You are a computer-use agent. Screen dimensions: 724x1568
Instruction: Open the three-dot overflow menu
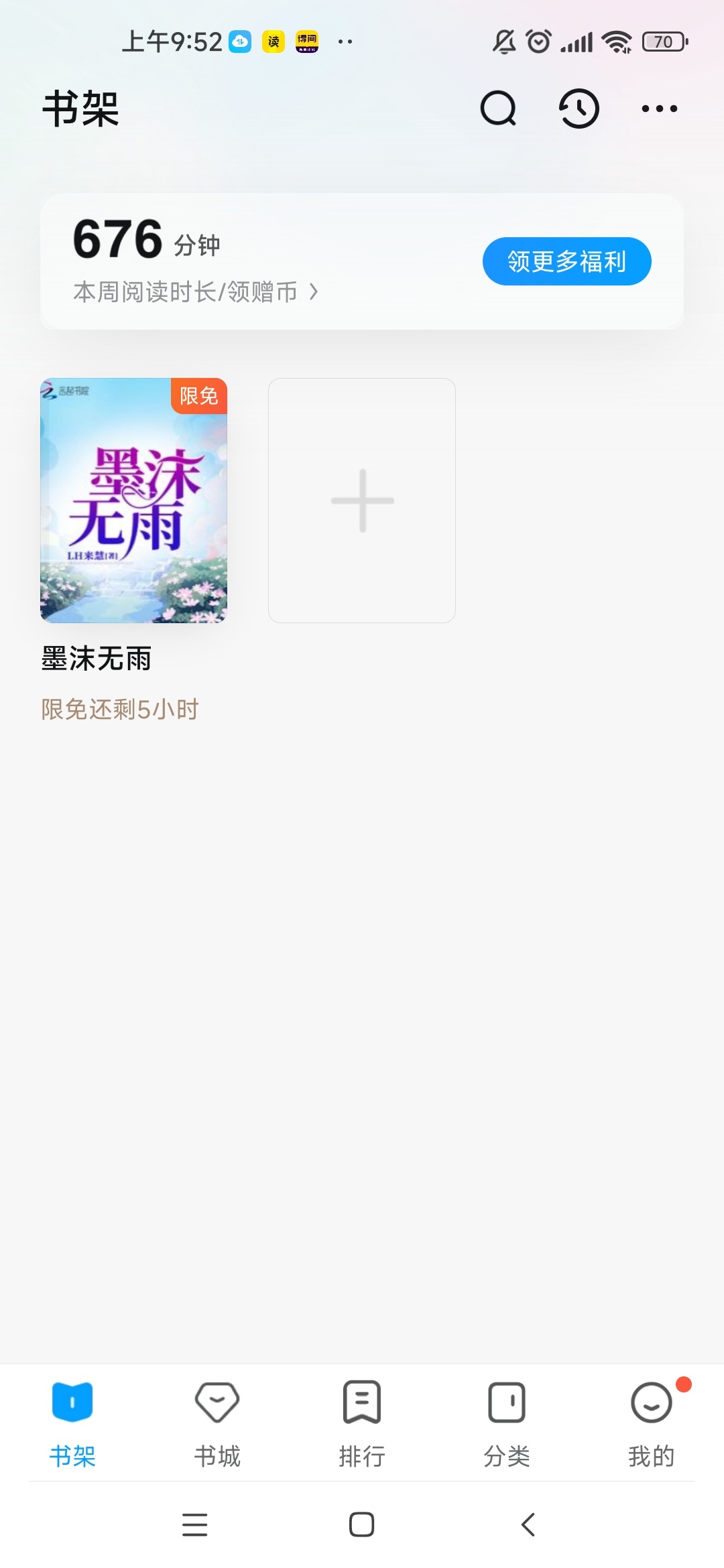coord(659,109)
